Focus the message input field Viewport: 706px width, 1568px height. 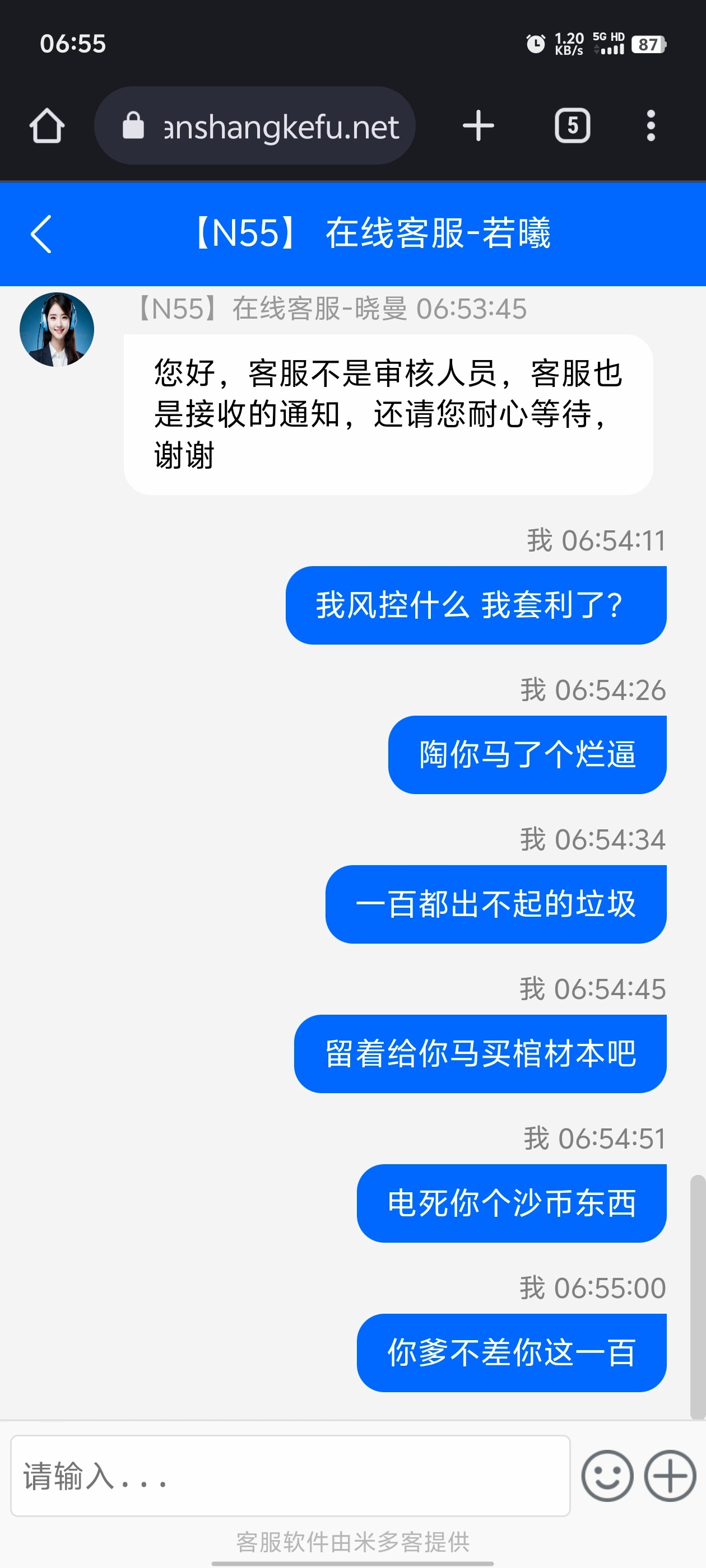tap(290, 1476)
